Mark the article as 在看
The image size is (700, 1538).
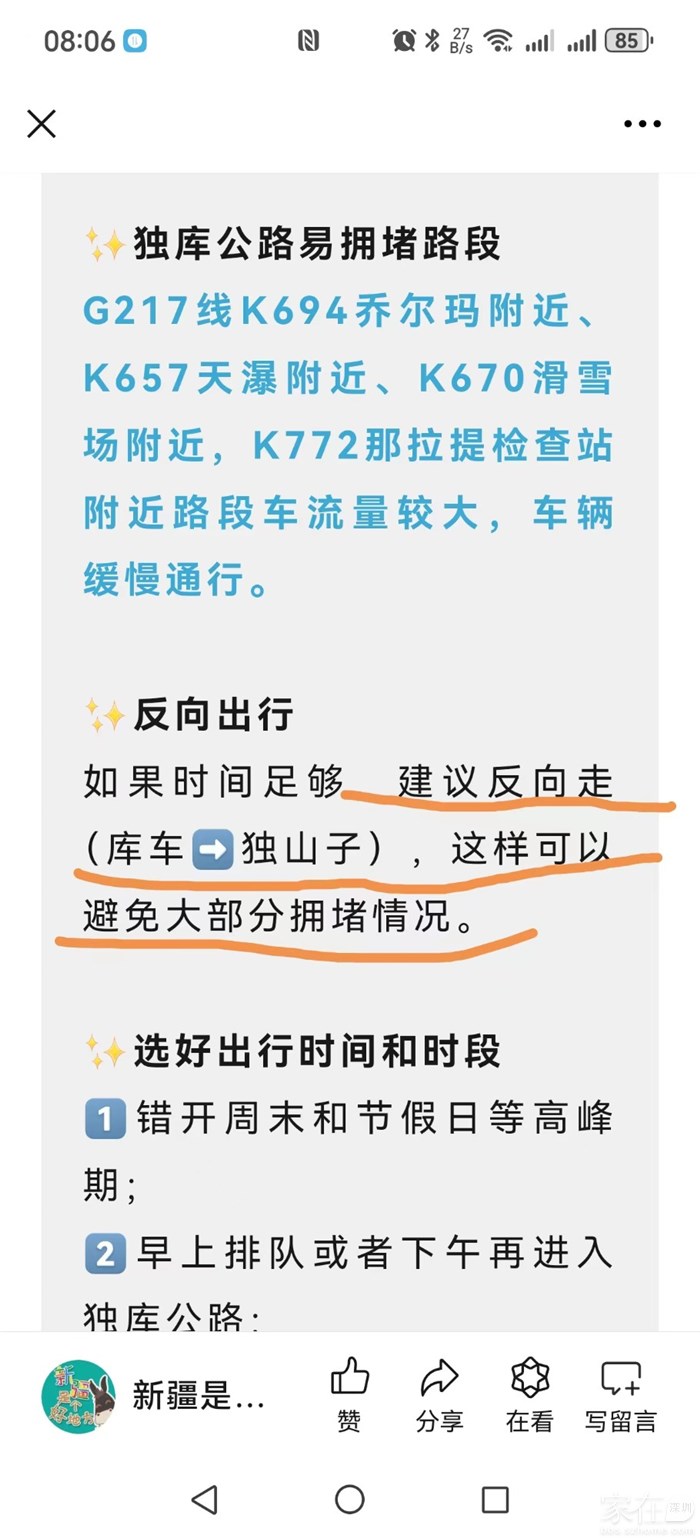530,1396
